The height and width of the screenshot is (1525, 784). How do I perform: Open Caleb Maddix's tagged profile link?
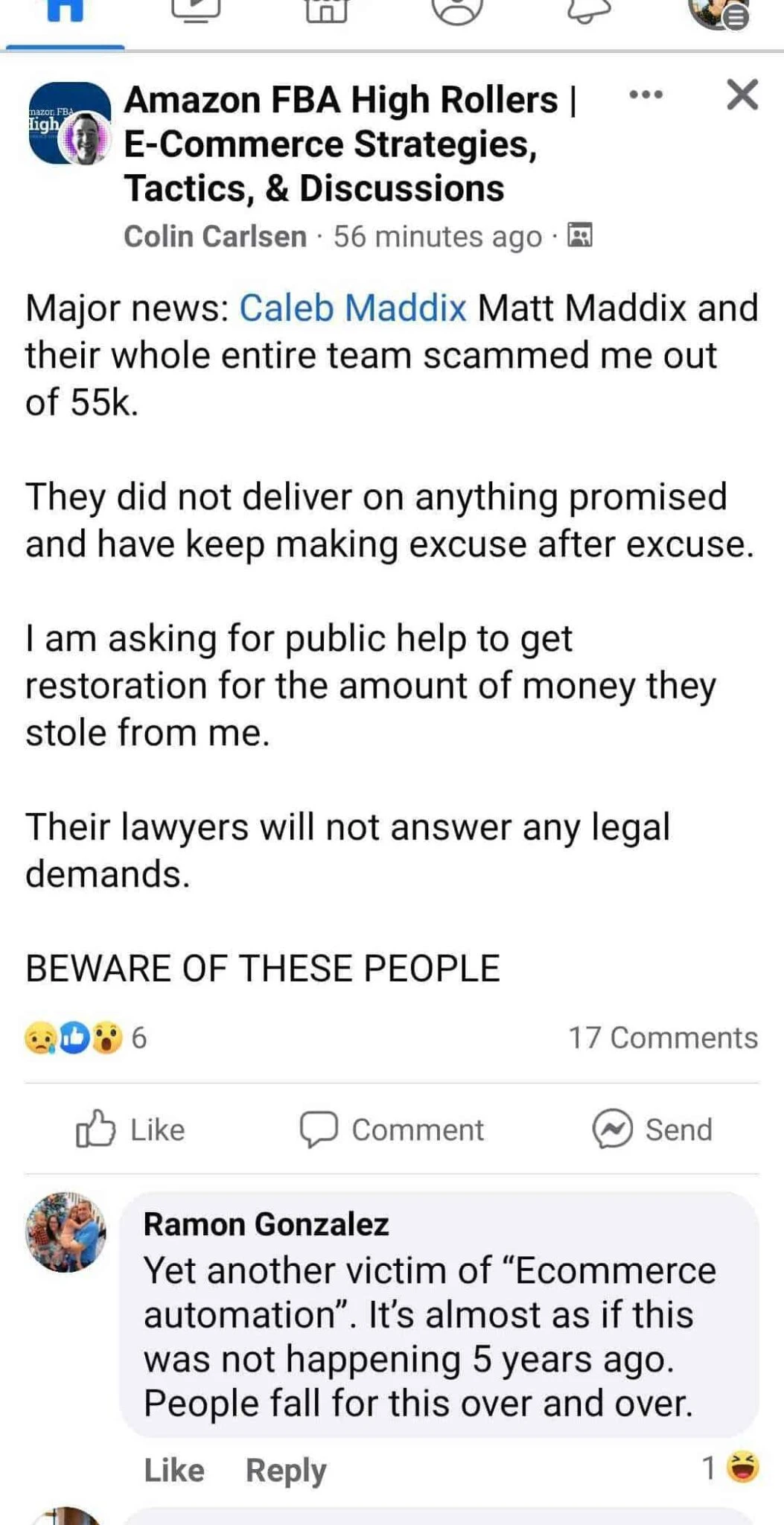click(x=352, y=307)
